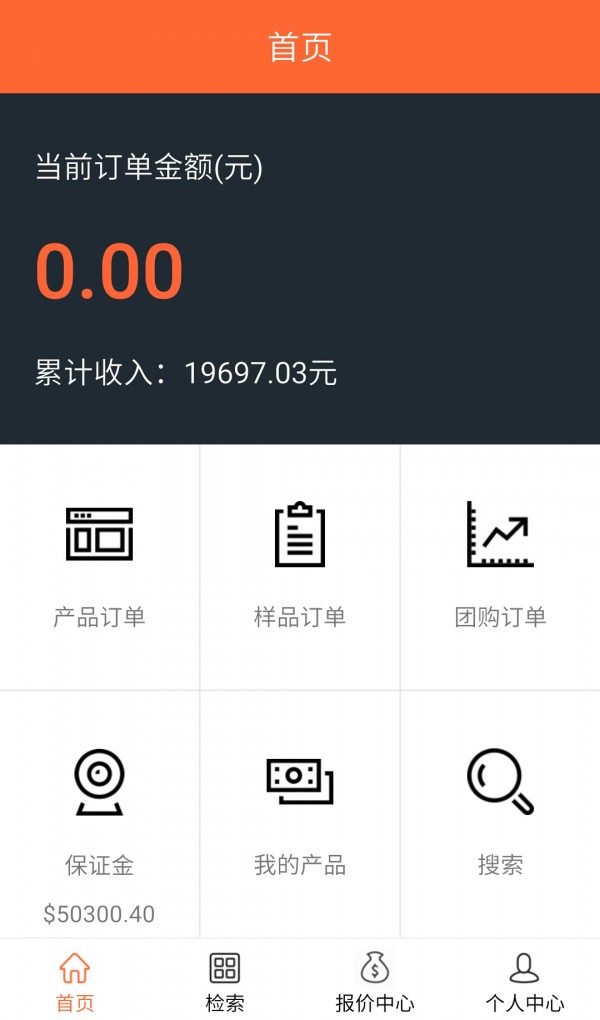This screenshot has height=1020, width=600.
Task: Open 产品订单 product orders
Action: click(99, 567)
